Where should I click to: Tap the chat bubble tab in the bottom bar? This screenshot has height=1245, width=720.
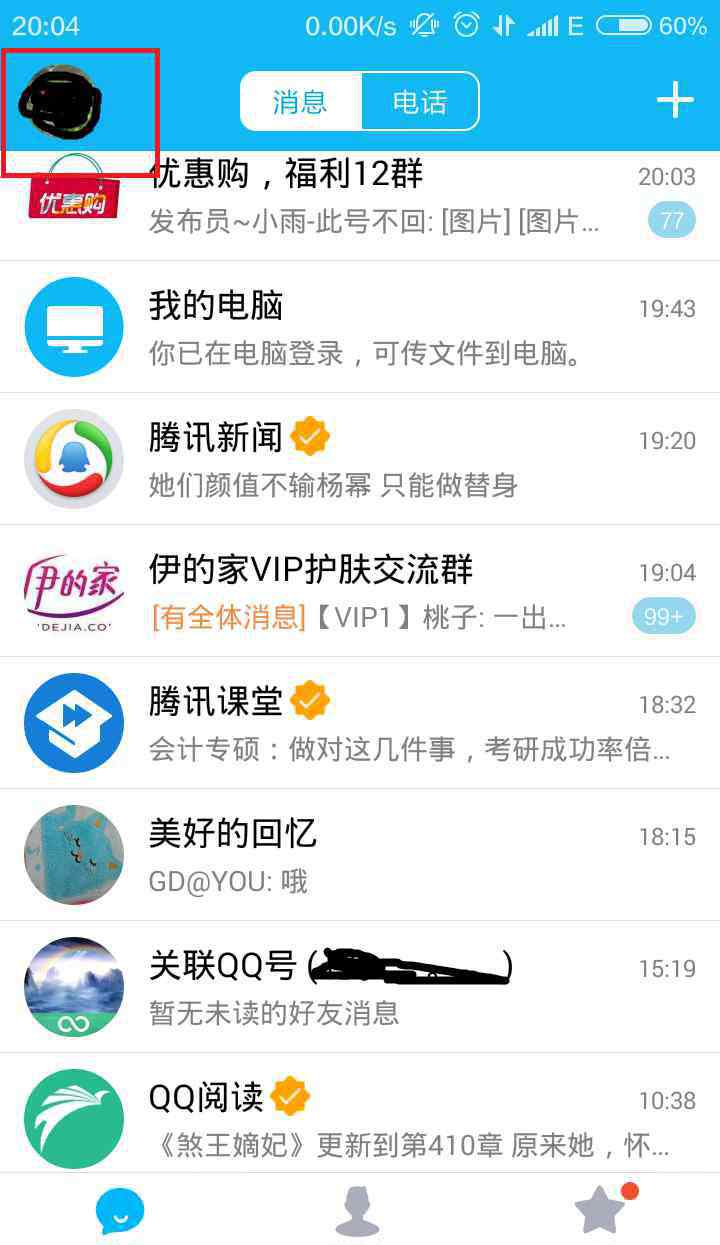click(x=120, y=1212)
